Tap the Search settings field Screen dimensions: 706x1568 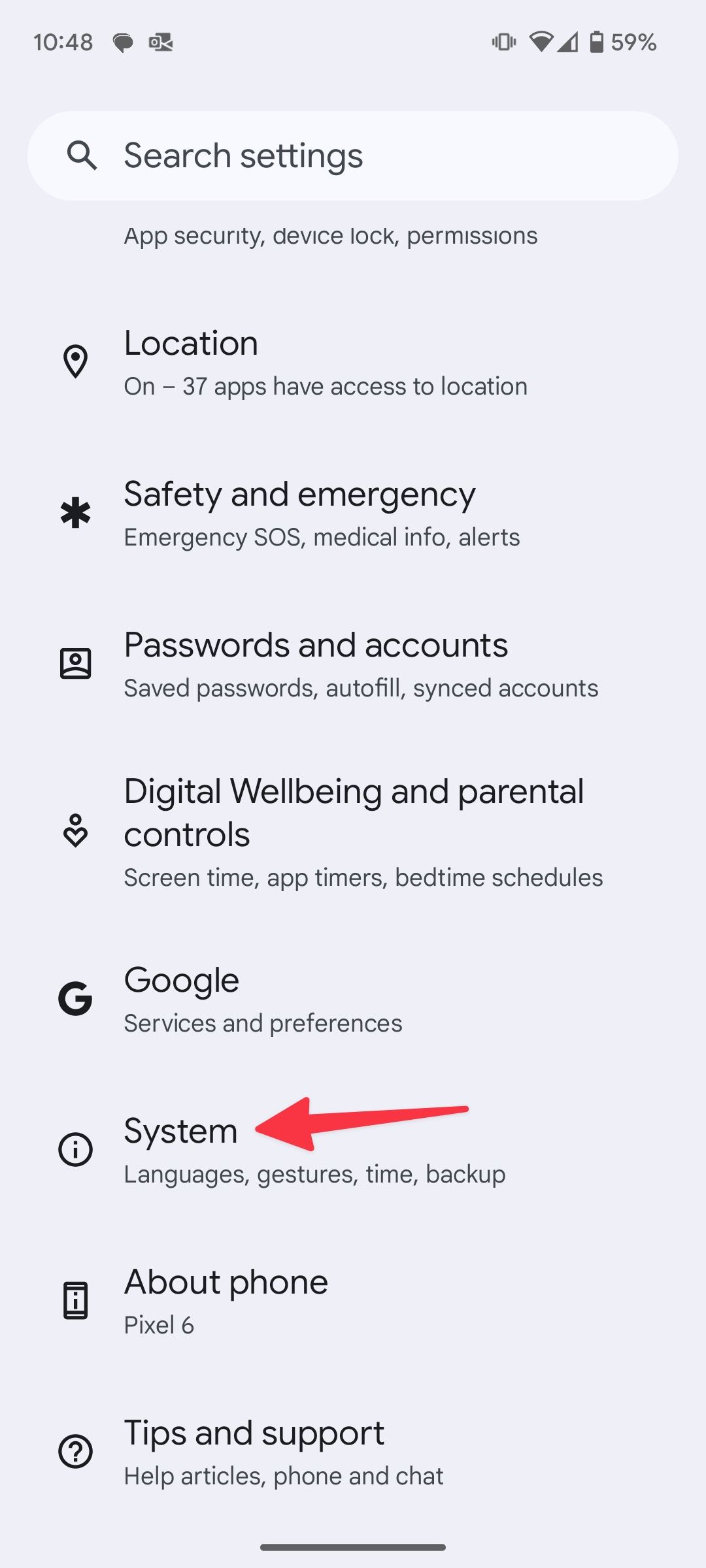[353, 155]
